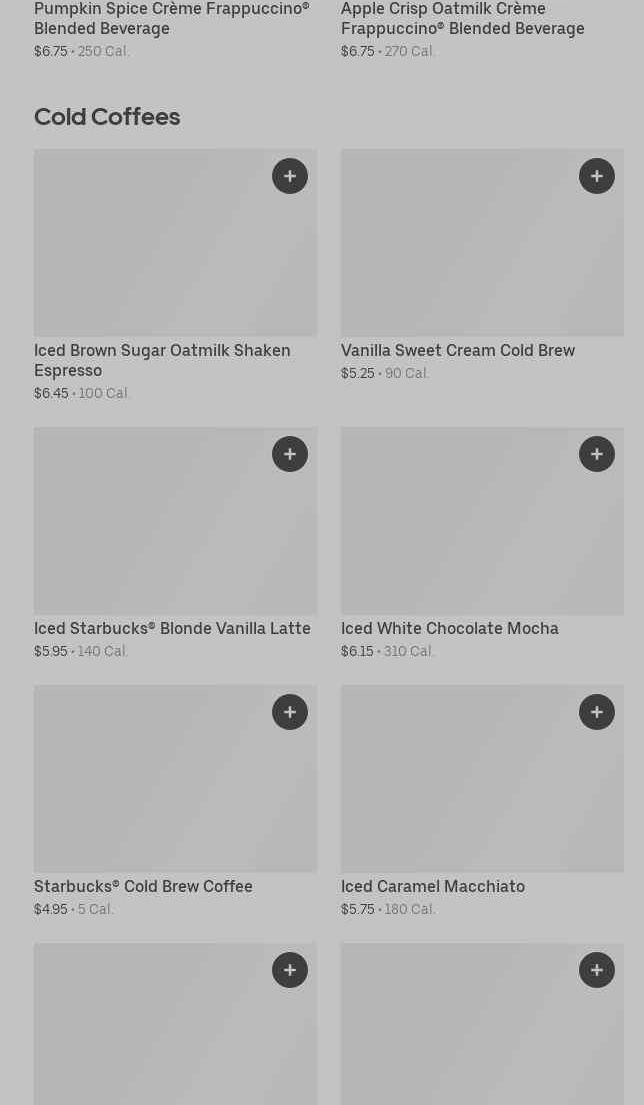644x1105 pixels.
Task: Add Iced White Chocolate Mocha to cart
Action: pyautogui.click(x=597, y=454)
